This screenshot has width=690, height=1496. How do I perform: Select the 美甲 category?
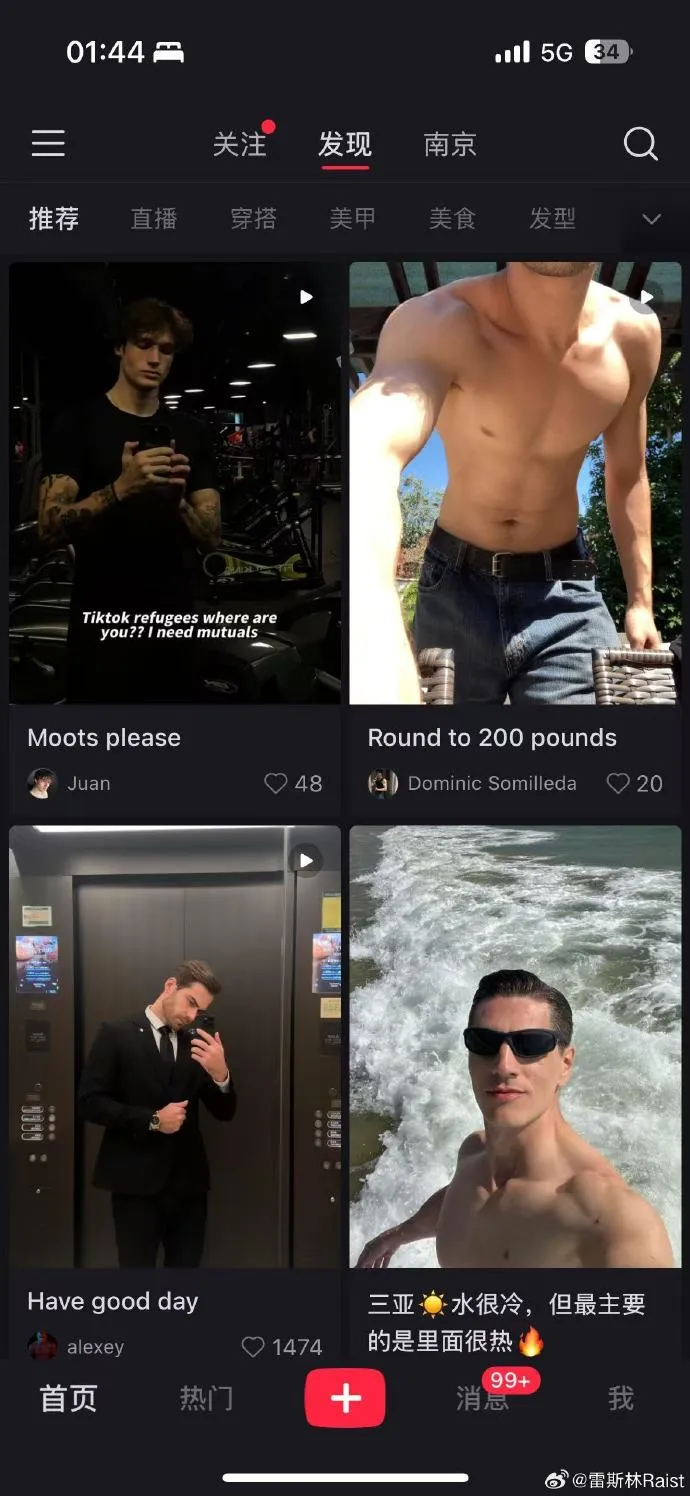(x=353, y=219)
